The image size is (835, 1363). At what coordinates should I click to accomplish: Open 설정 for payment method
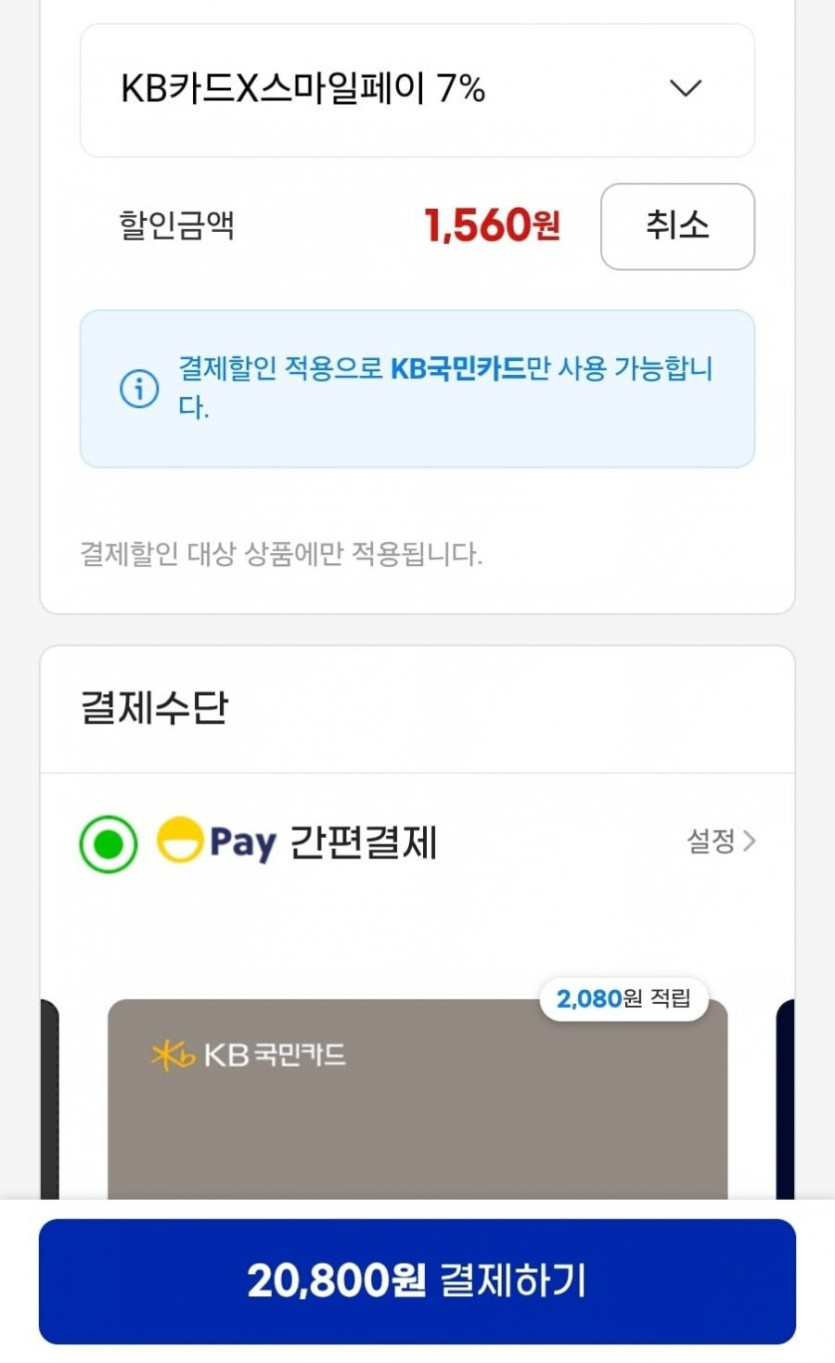pos(721,841)
